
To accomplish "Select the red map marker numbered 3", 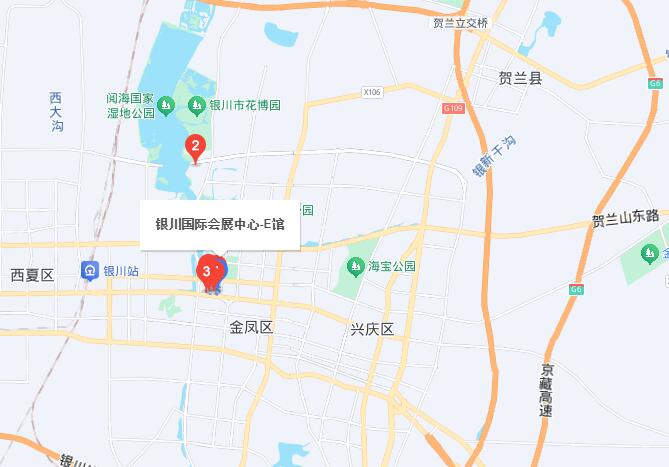I will point(208,270).
